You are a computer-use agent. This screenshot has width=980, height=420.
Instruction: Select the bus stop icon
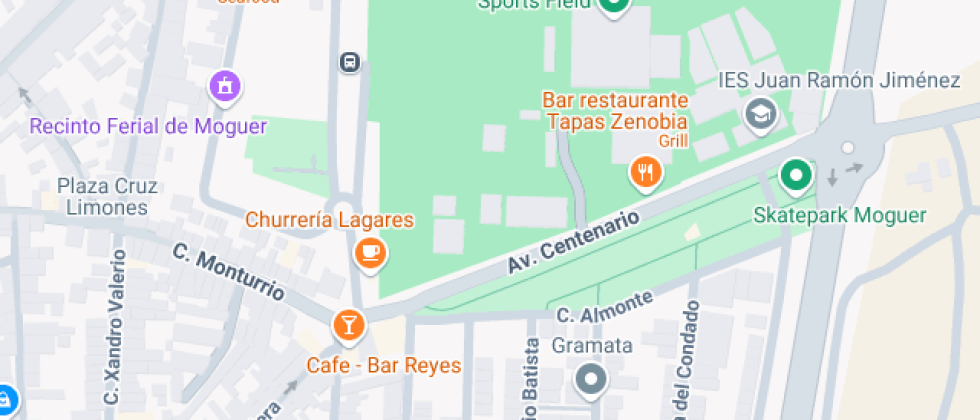click(350, 62)
